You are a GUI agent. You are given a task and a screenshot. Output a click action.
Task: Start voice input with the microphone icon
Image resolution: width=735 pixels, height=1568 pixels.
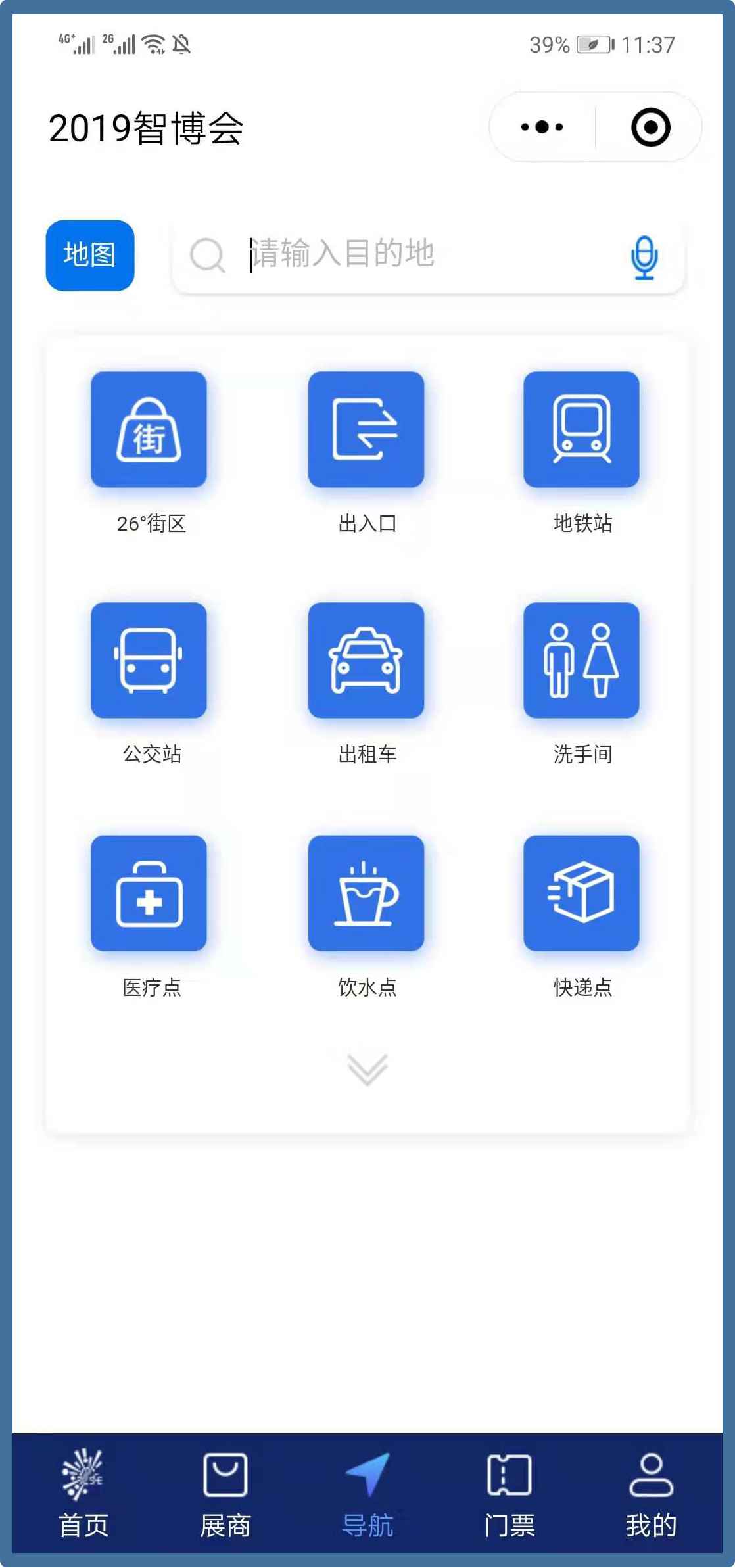644,257
